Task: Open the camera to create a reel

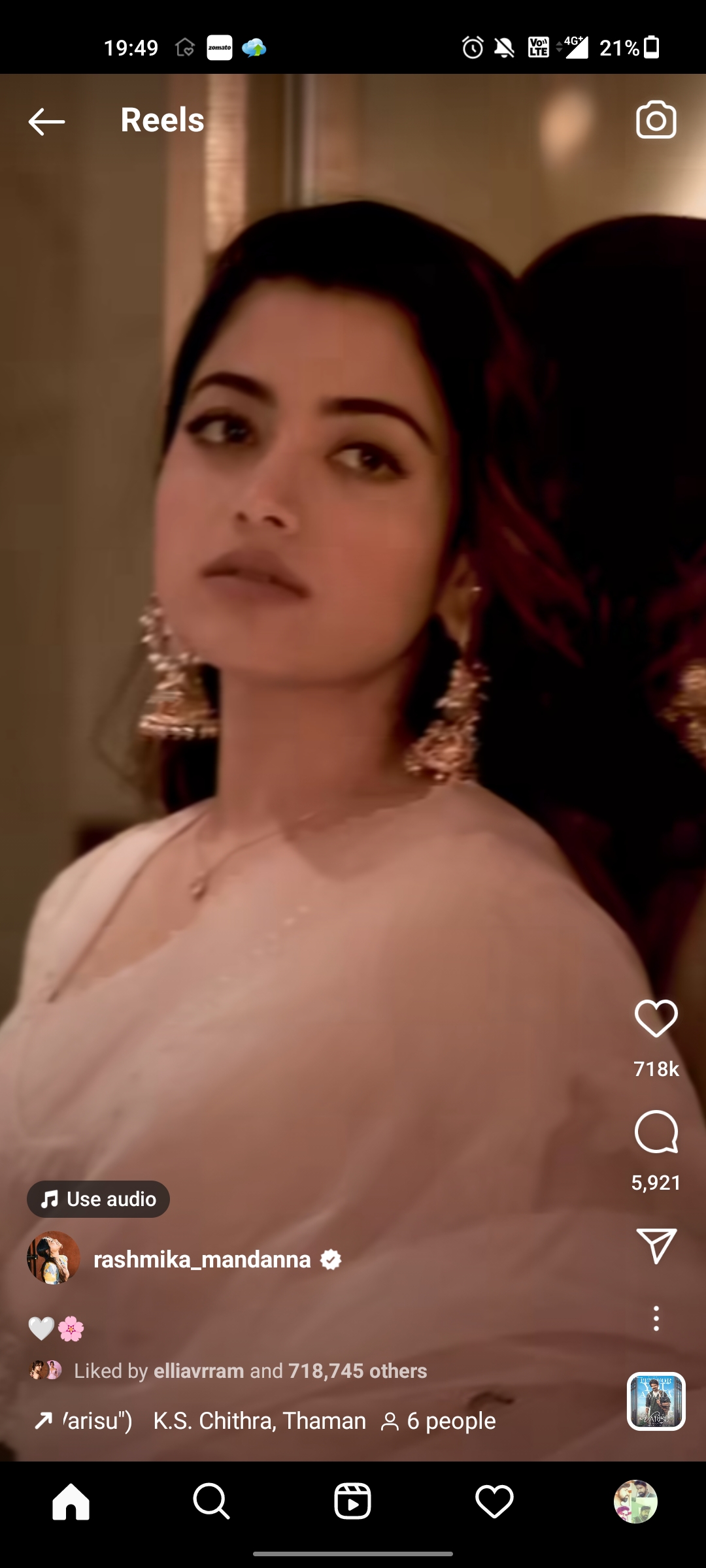Action: pyautogui.click(x=656, y=120)
